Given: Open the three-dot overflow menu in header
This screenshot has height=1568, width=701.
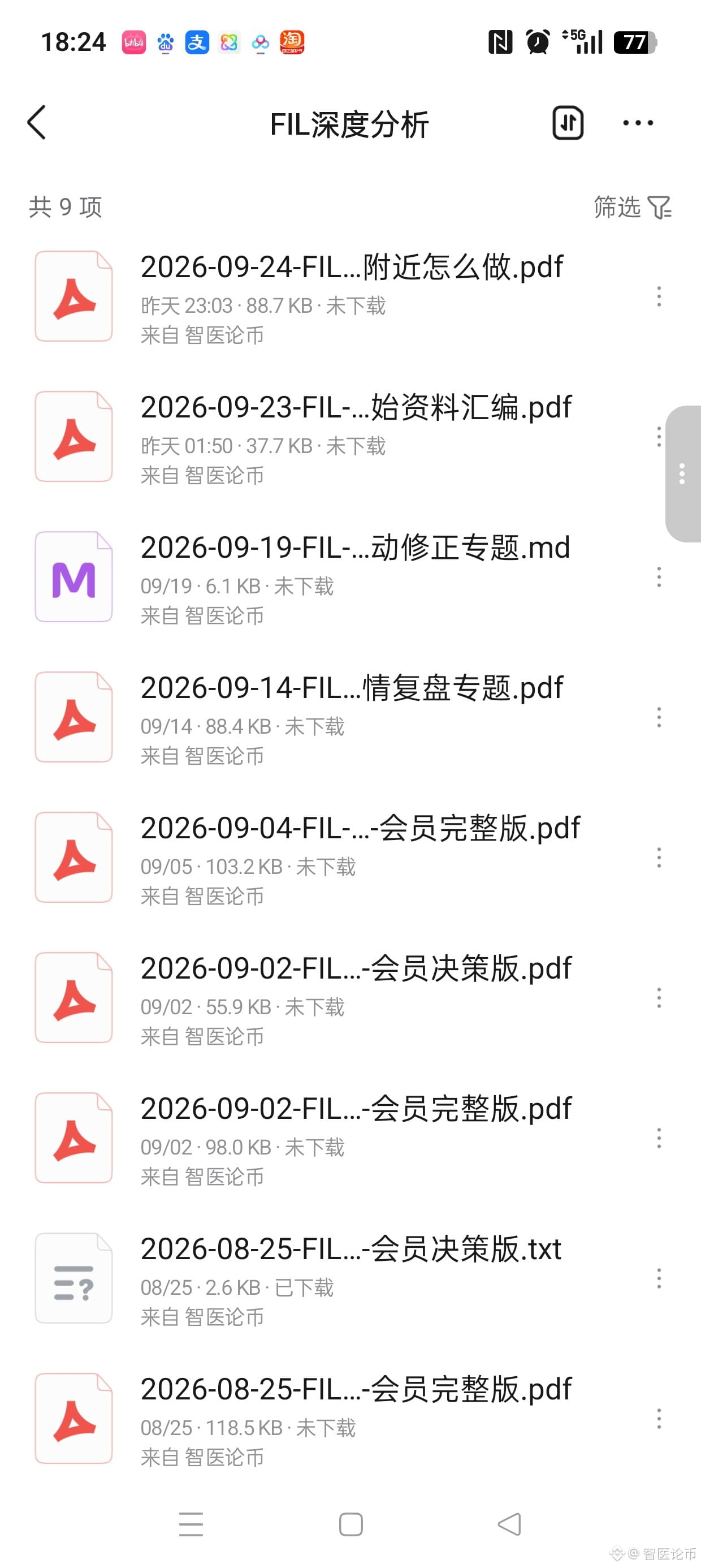Looking at the screenshot, I should click(x=638, y=123).
